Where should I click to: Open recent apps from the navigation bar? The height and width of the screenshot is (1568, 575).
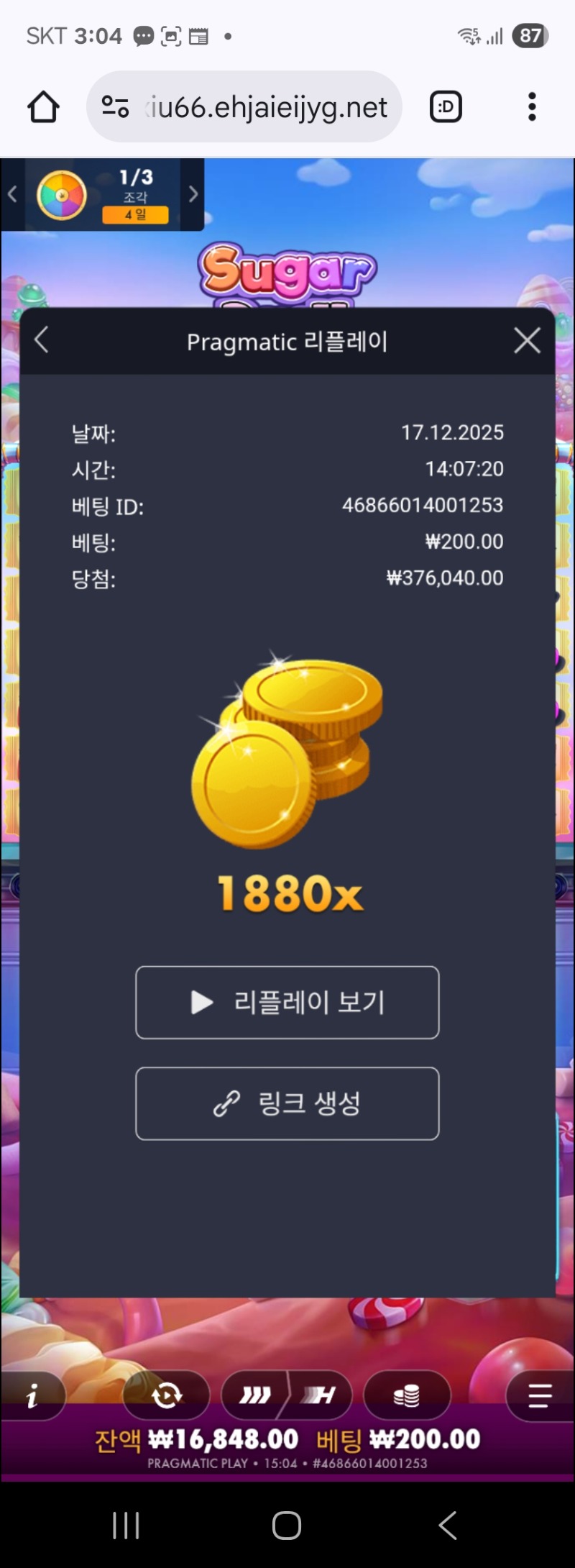126,1525
